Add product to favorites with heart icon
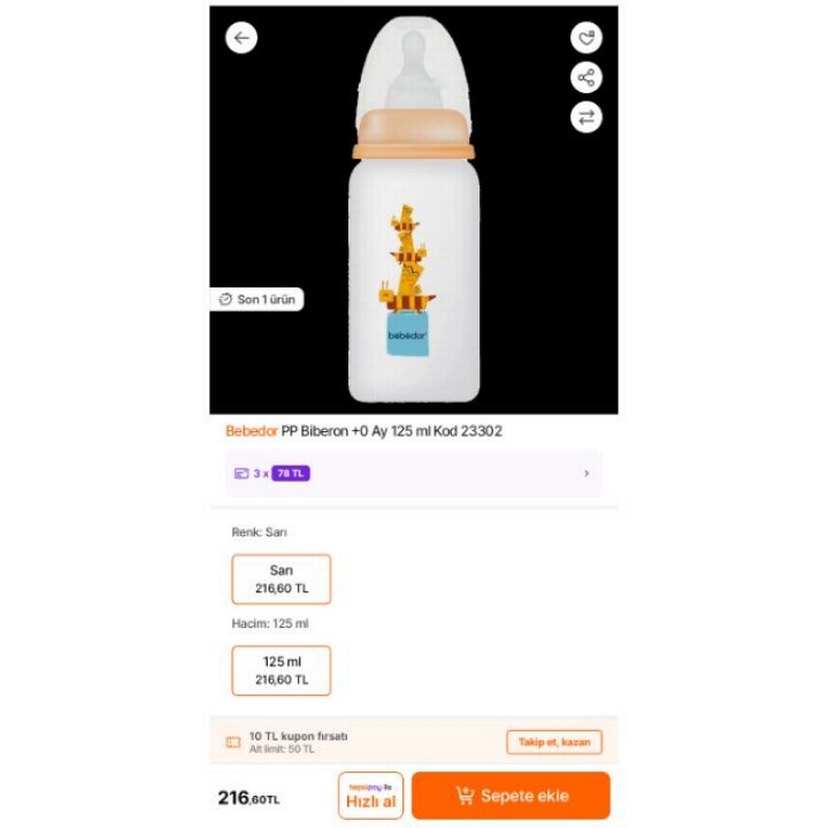 tap(586, 38)
